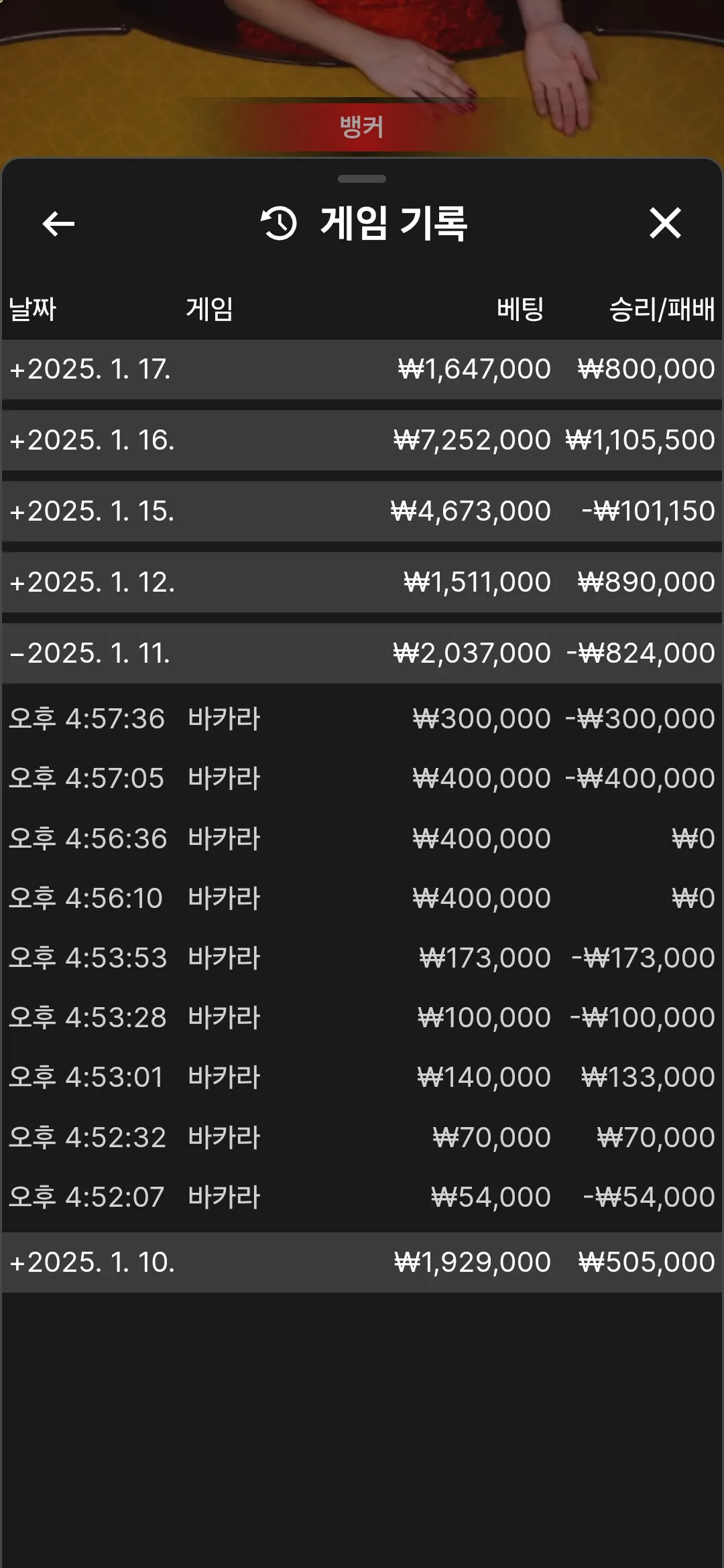Expand the 2025. 1. 15. record row

[x=362, y=511]
